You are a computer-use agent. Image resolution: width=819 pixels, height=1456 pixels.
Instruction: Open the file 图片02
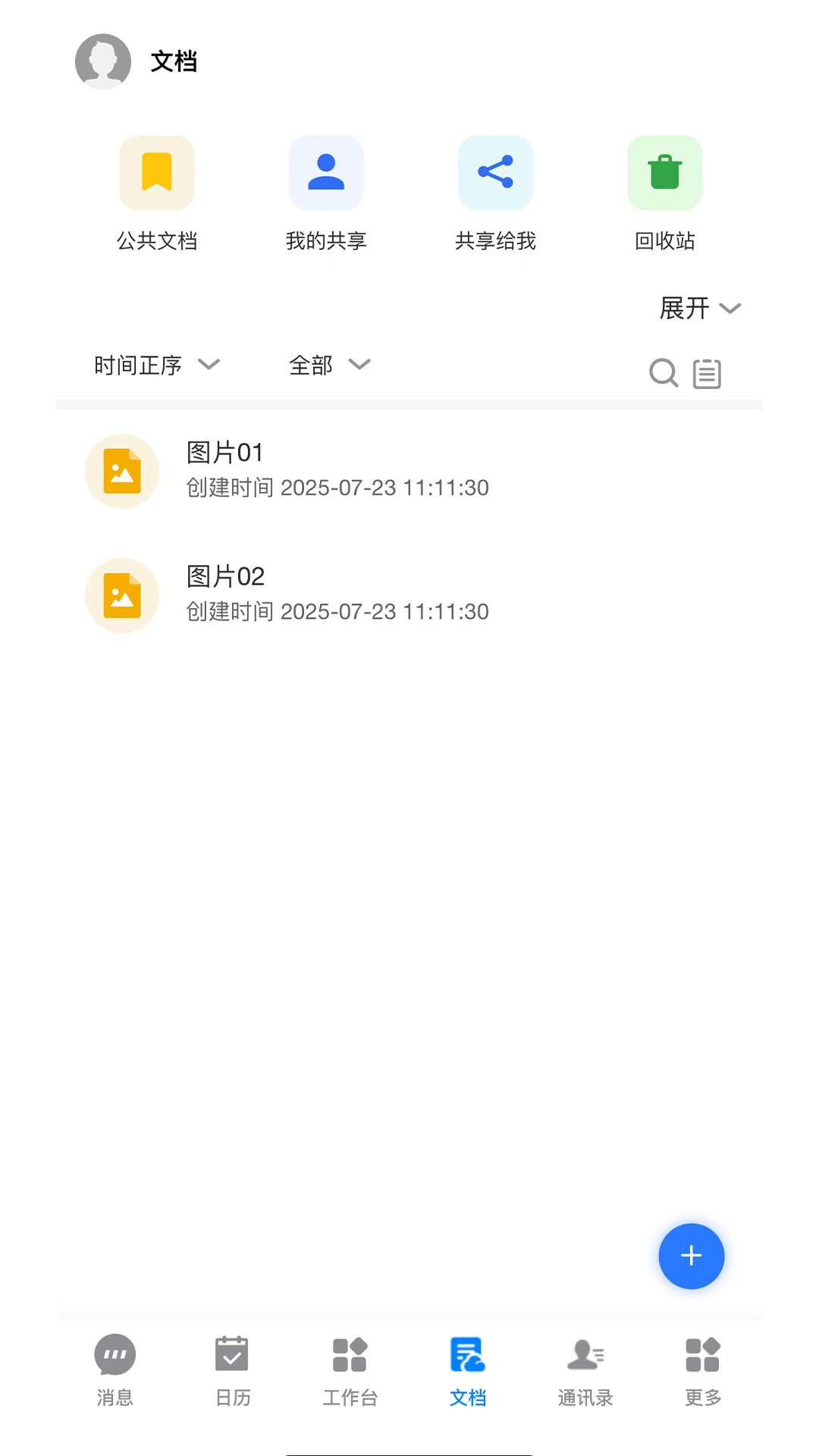pos(337,595)
